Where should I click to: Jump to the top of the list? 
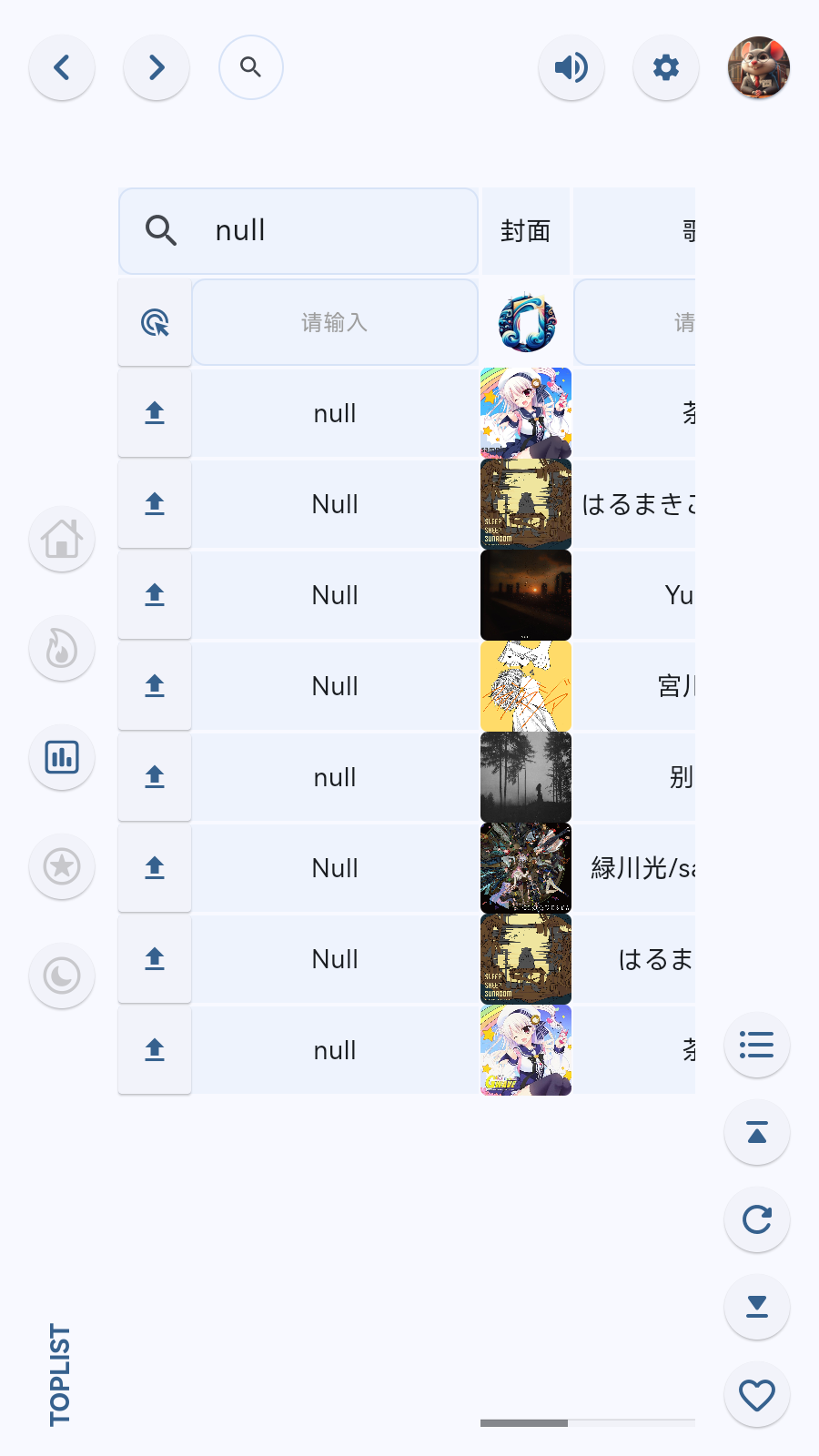click(x=757, y=1132)
